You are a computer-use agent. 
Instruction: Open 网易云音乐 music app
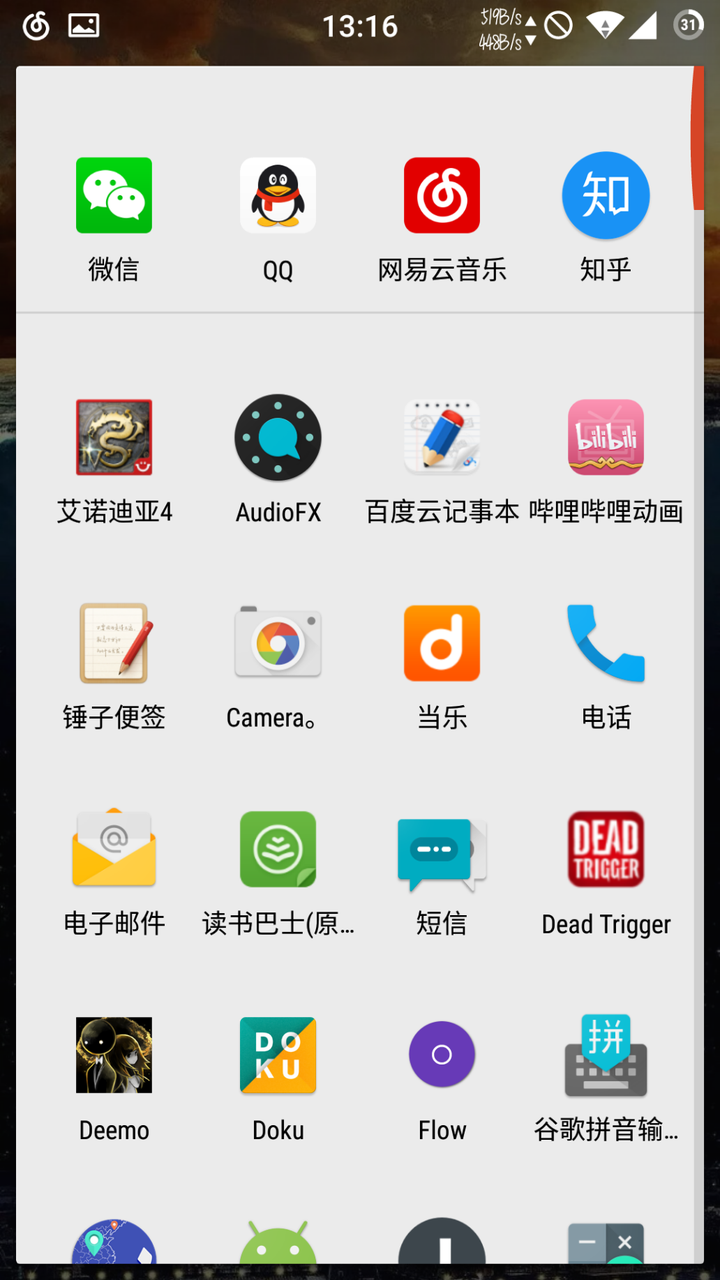(442, 196)
